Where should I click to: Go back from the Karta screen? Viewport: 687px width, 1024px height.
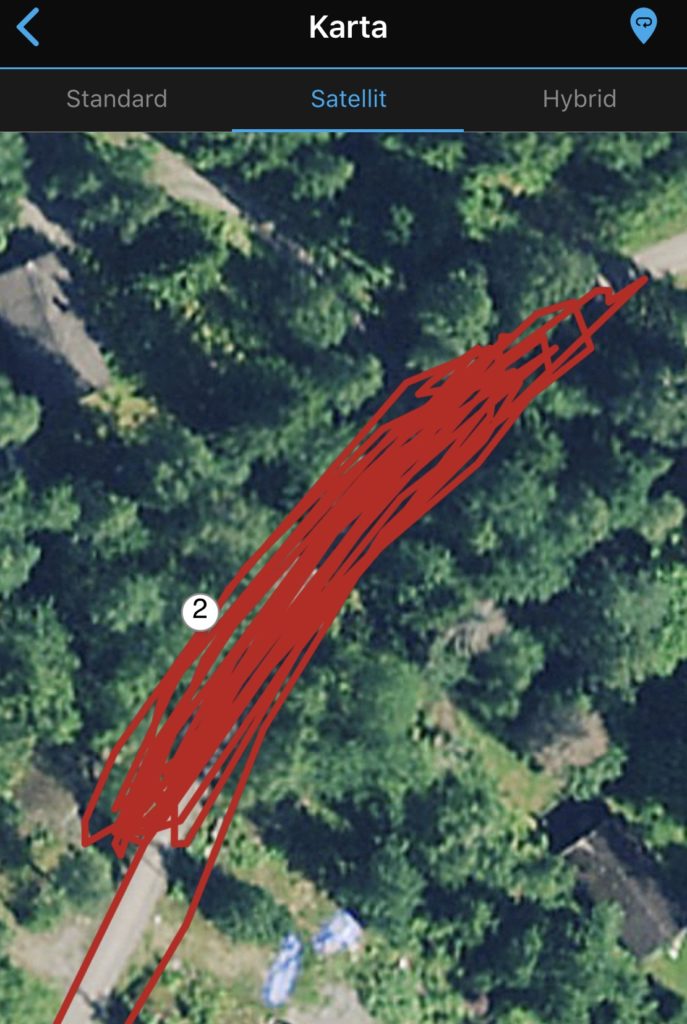(x=28, y=27)
